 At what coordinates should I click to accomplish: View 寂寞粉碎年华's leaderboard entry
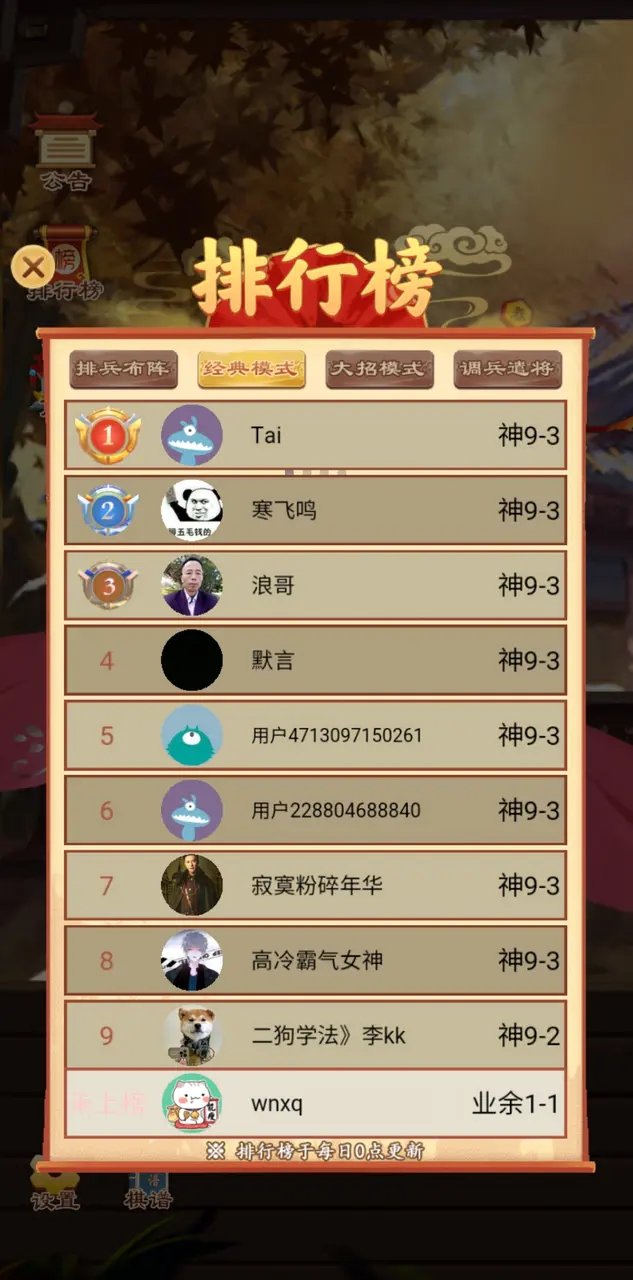(315, 885)
